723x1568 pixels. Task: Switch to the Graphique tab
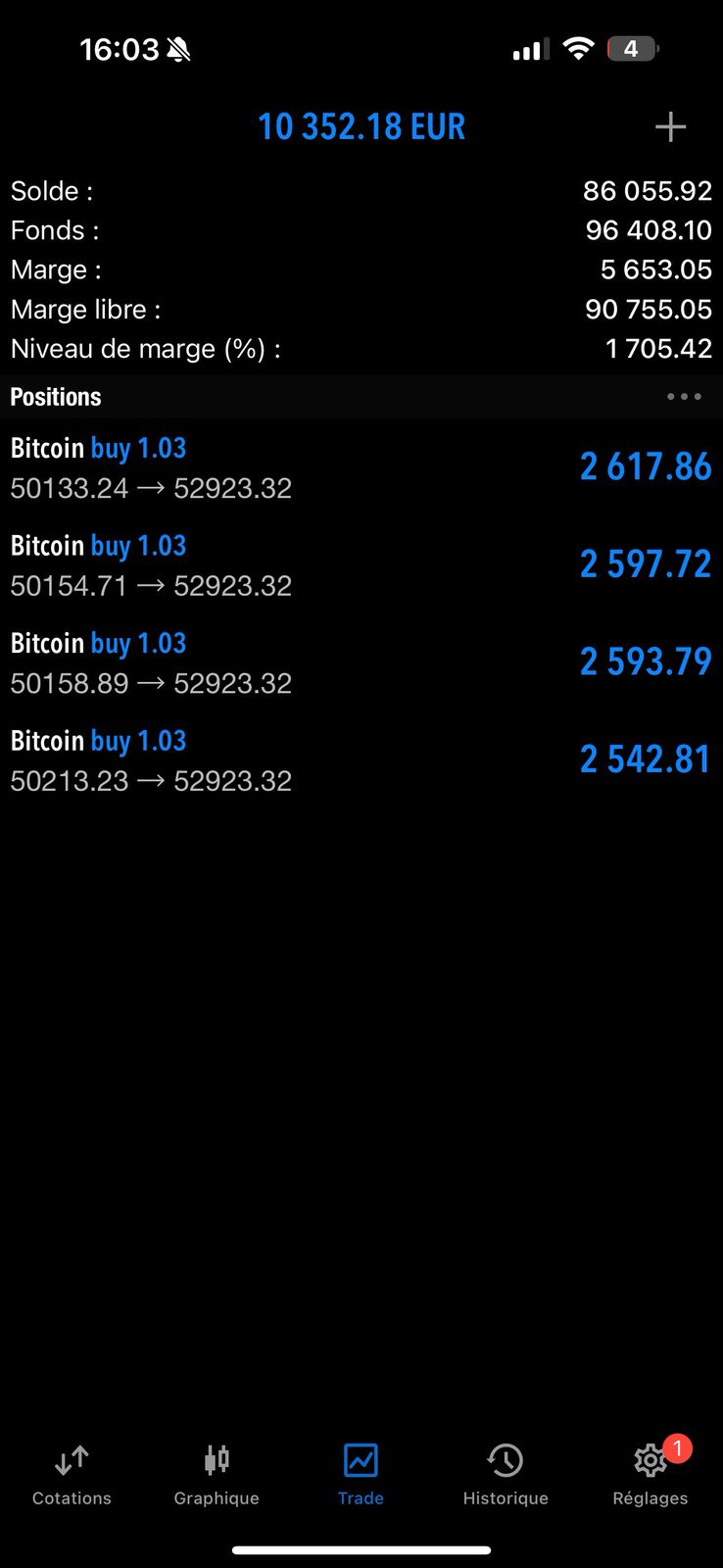[x=217, y=1475]
